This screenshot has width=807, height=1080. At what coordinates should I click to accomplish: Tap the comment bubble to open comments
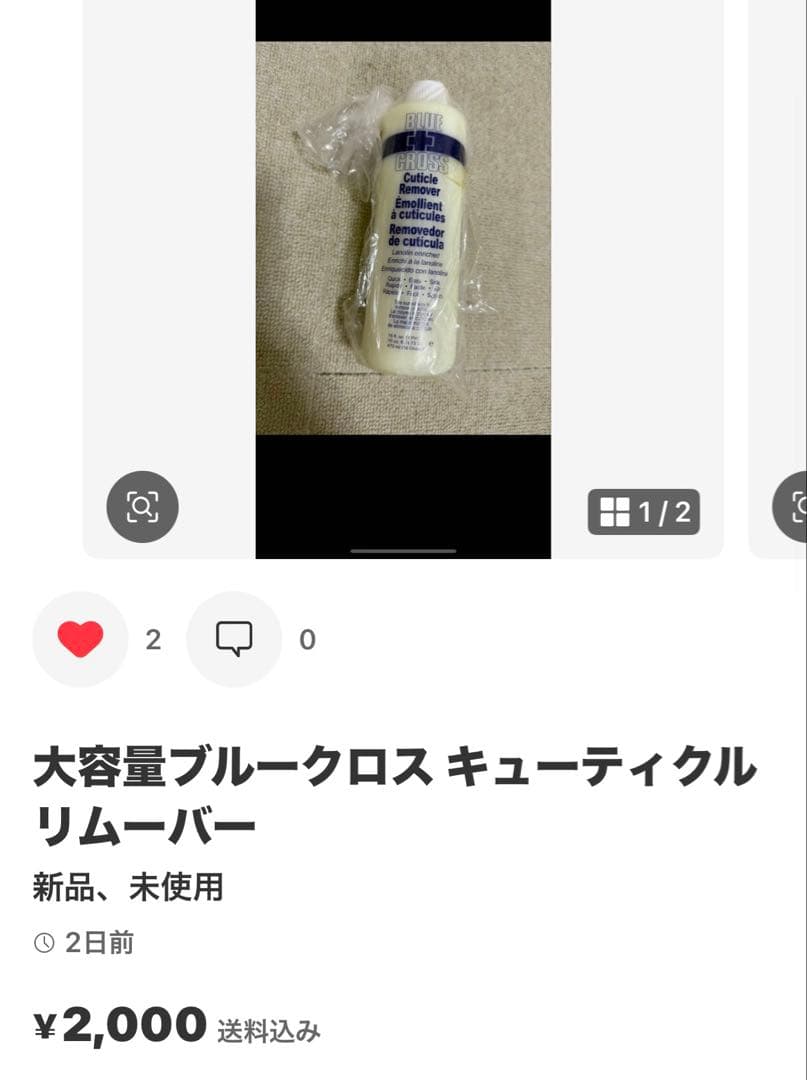[233, 639]
